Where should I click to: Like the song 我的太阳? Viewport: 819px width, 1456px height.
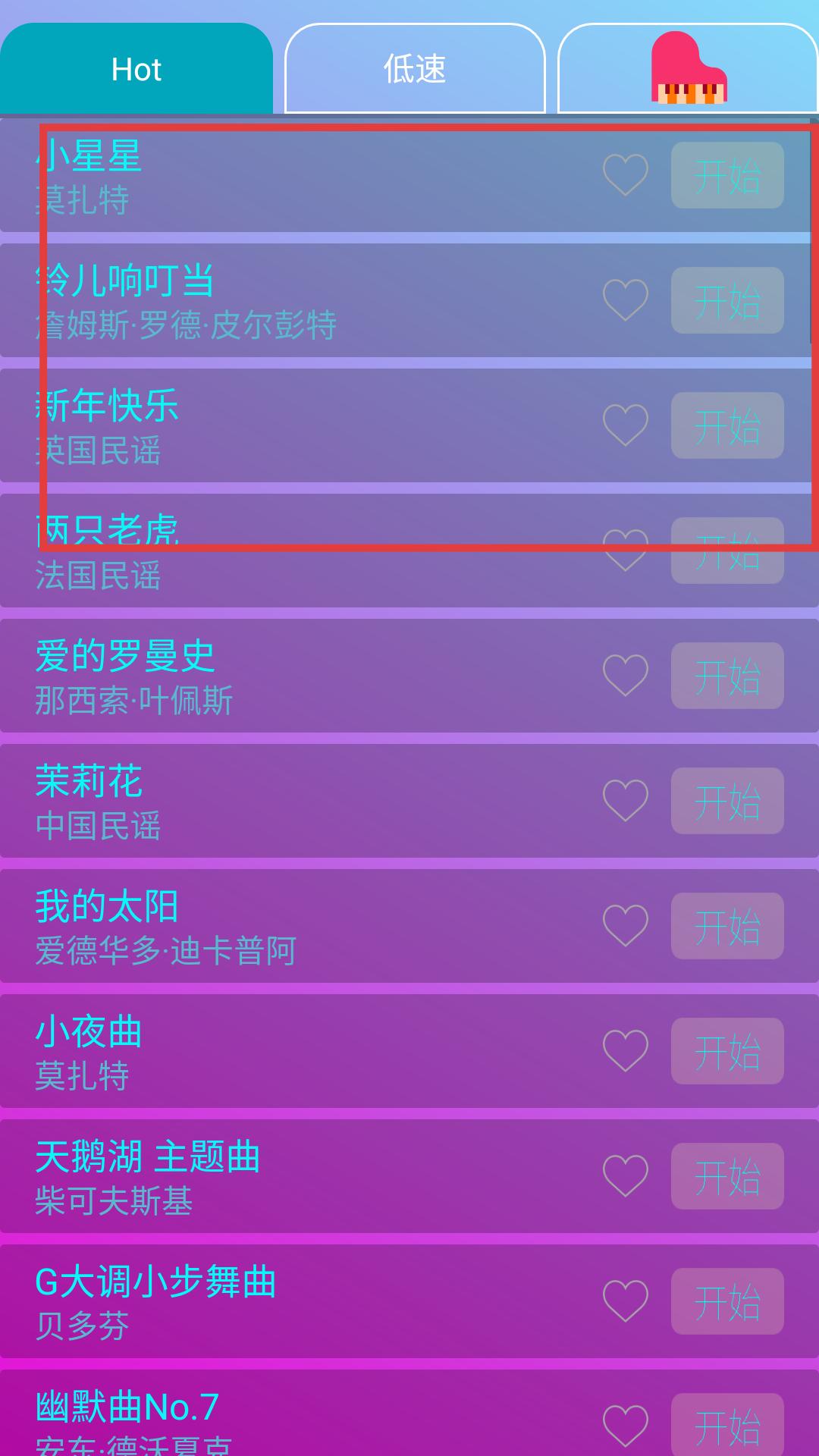[x=626, y=926]
